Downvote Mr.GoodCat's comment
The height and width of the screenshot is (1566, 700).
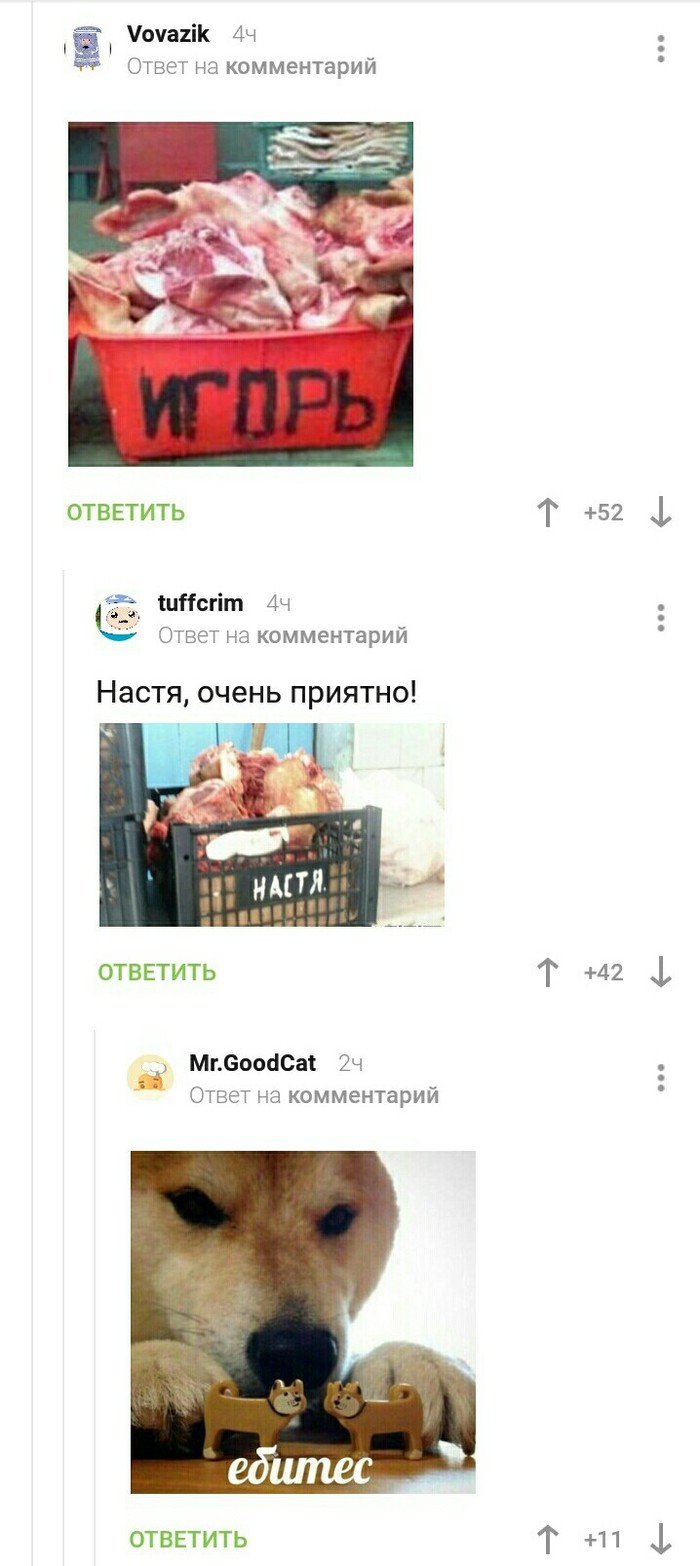coord(661,1538)
